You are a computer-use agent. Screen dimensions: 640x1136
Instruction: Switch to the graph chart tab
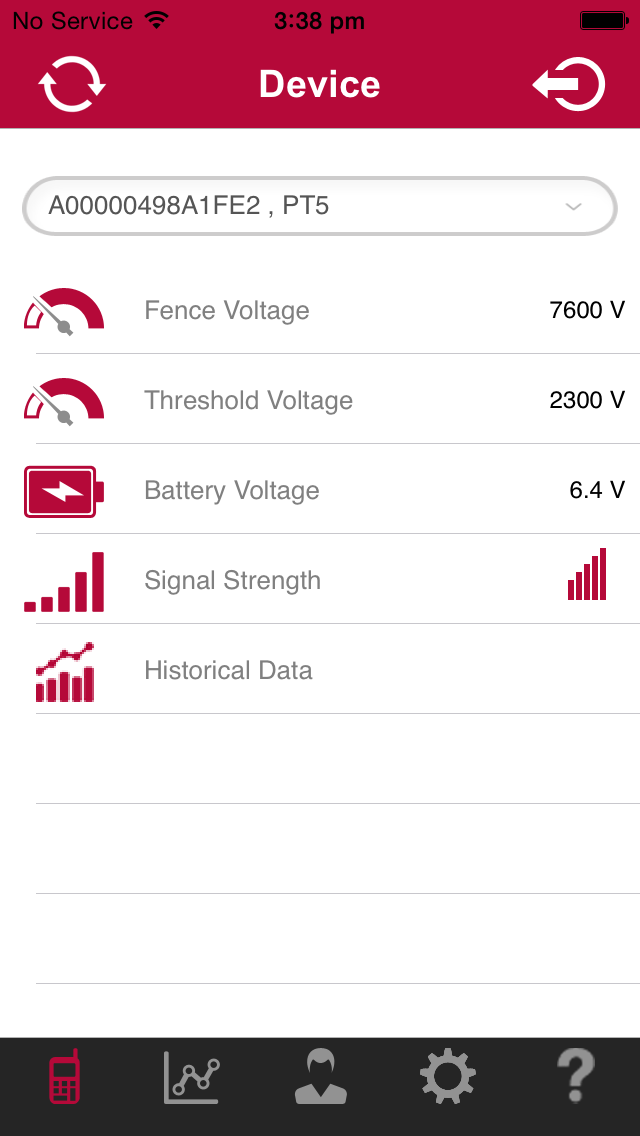point(192,1078)
